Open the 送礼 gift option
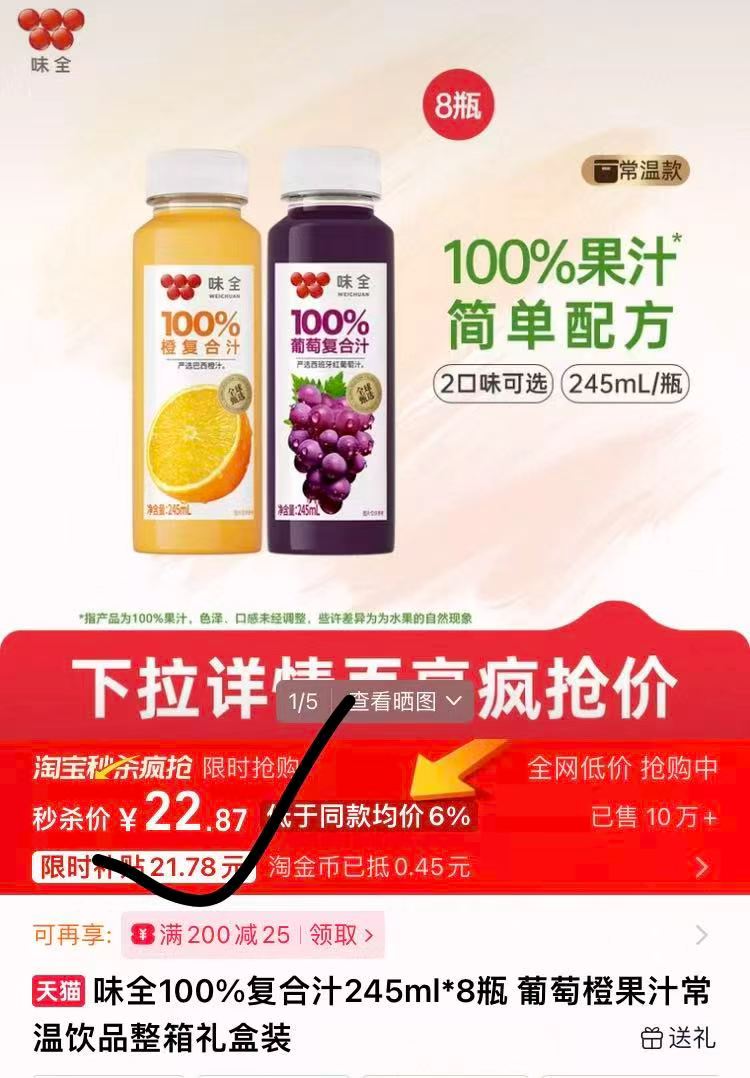The height and width of the screenshot is (1078, 750). 679,1038
